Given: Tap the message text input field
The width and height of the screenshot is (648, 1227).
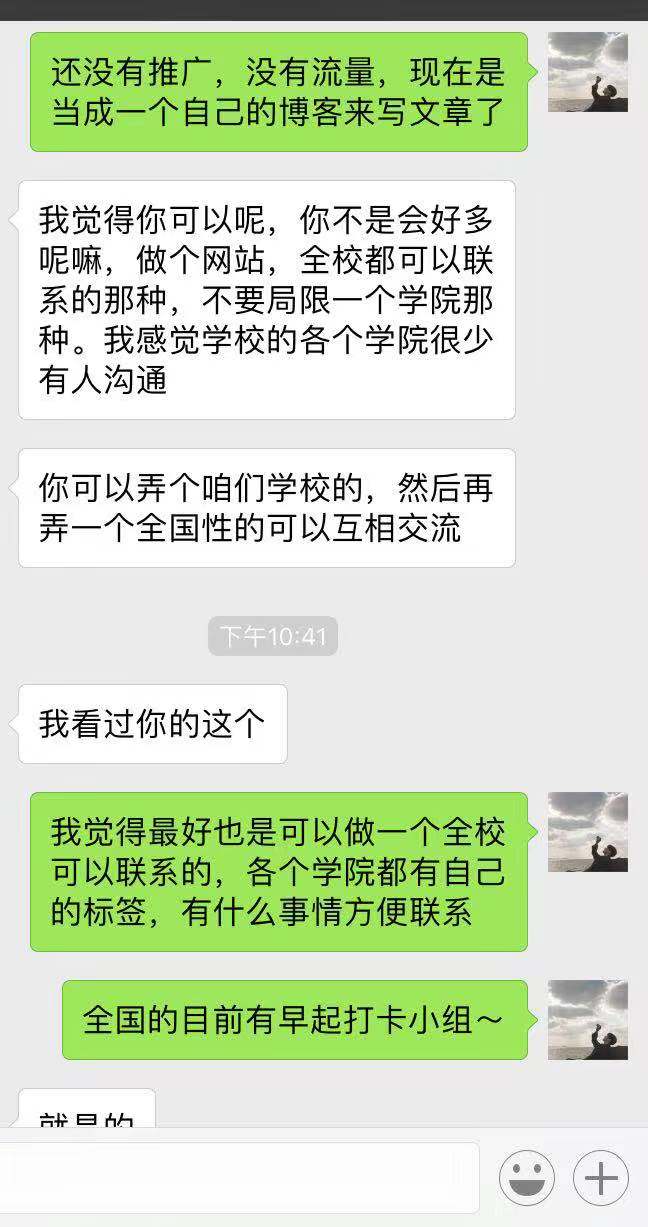Looking at the screenshot, I should (240, 1179).
